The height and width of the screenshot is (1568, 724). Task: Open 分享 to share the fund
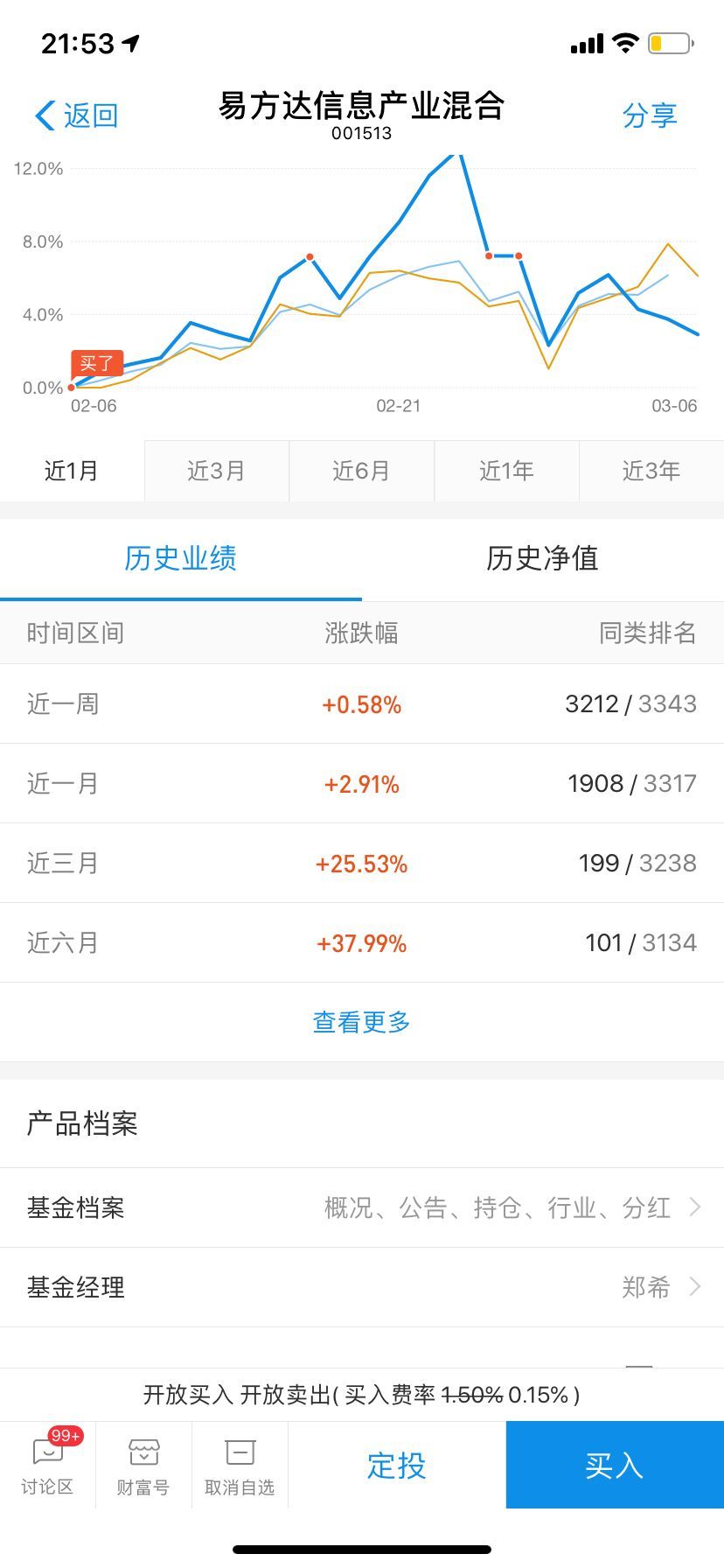click(650, 115)
